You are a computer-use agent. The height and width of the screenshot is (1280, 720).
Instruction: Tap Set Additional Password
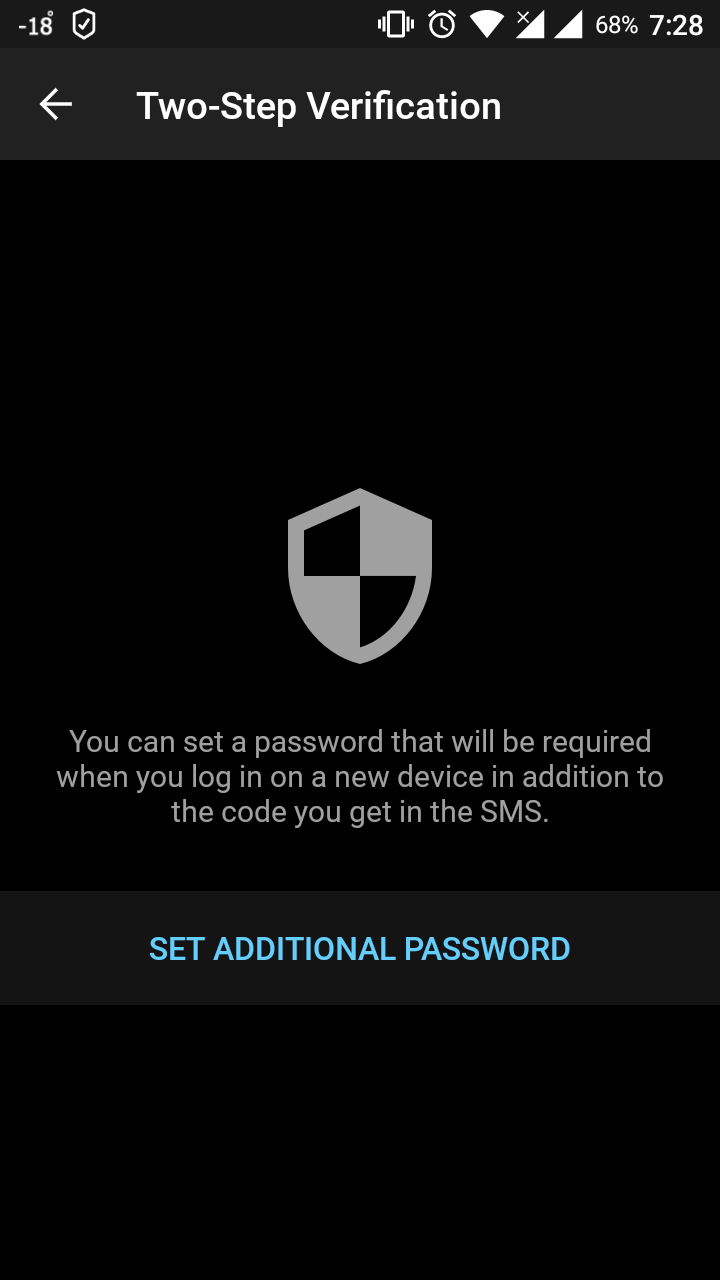coord(359,948)
